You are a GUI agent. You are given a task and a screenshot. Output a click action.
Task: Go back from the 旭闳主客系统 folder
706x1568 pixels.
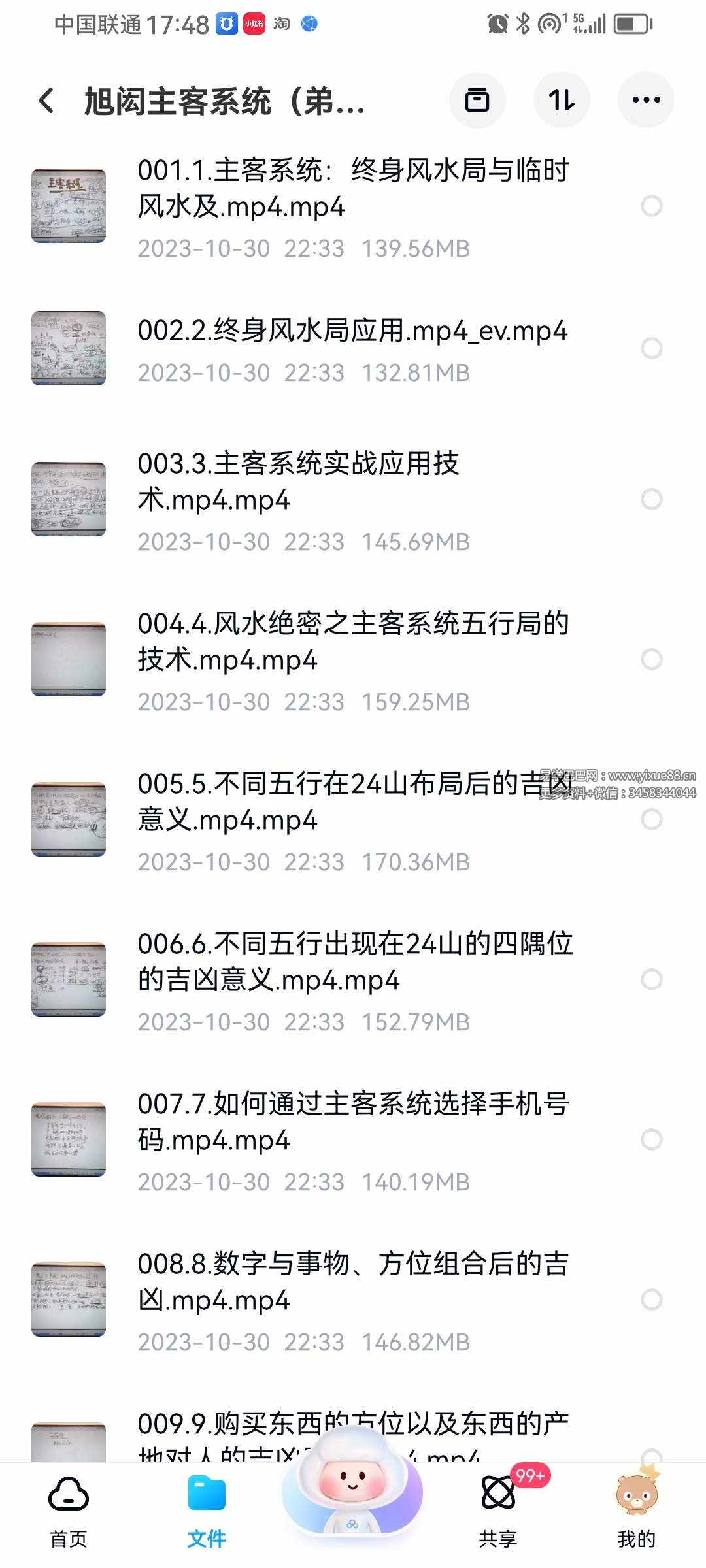47,101
